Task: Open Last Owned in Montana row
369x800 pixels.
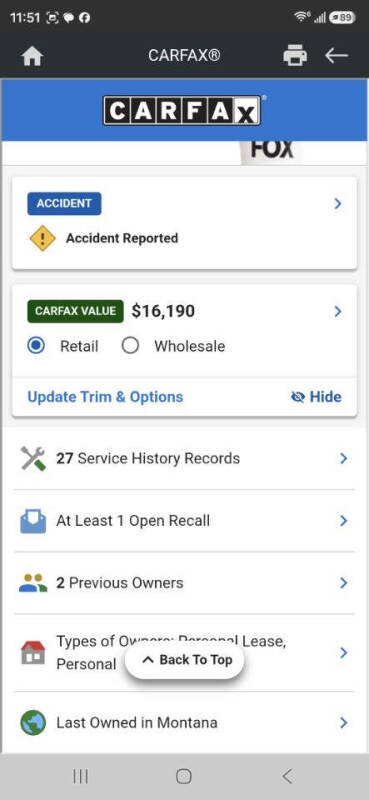Action: [x=184, y=722]
